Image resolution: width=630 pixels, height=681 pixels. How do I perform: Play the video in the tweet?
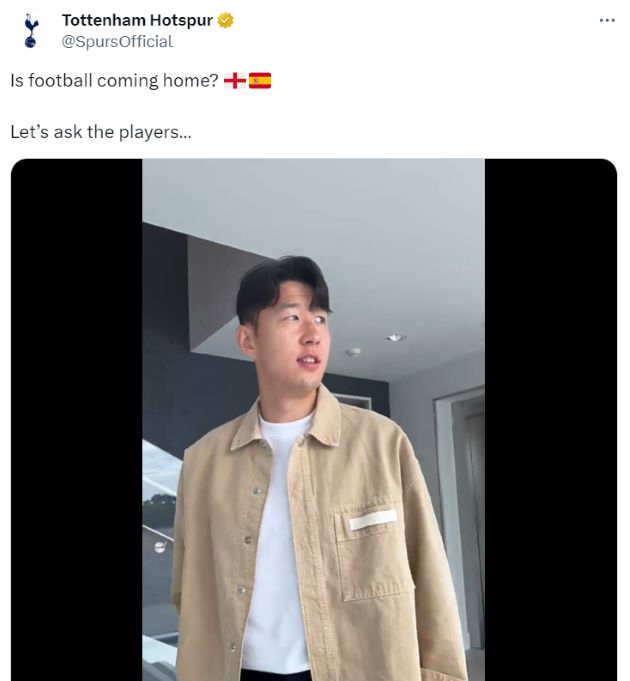tap(314, 420)
